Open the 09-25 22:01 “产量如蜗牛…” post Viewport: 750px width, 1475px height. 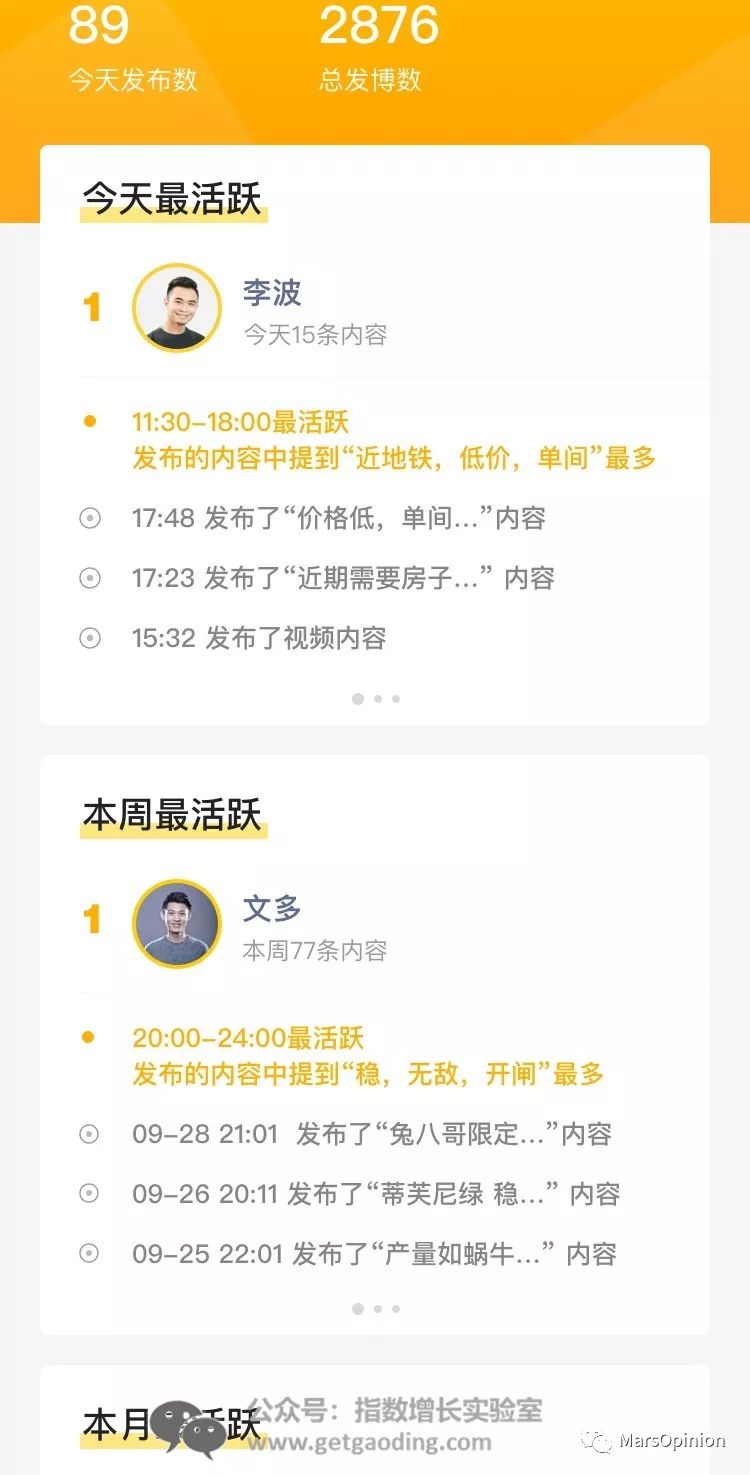373,1254
